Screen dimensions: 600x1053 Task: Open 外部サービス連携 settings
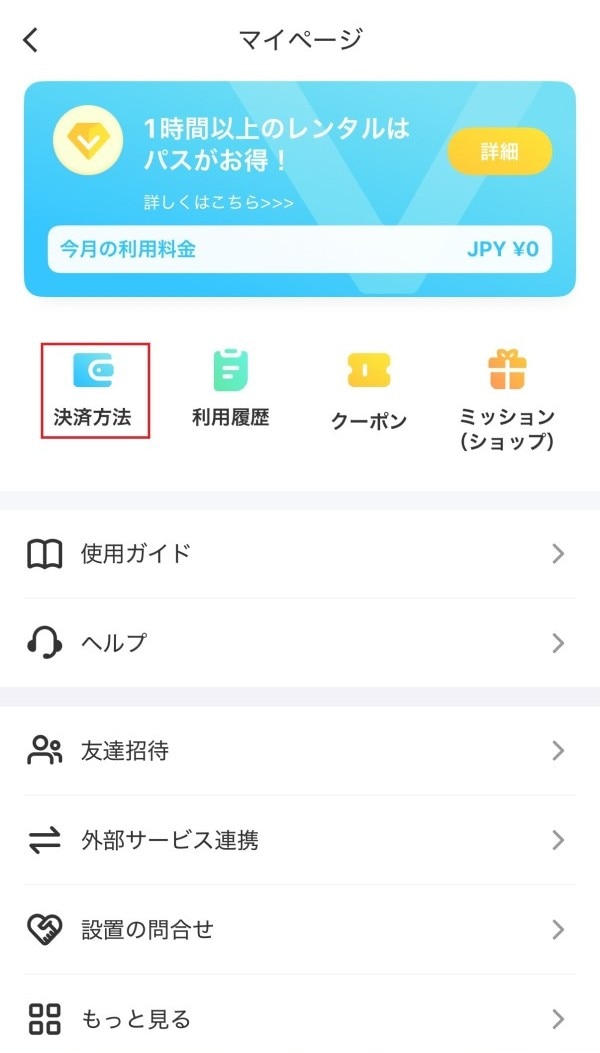click(300, 840)
